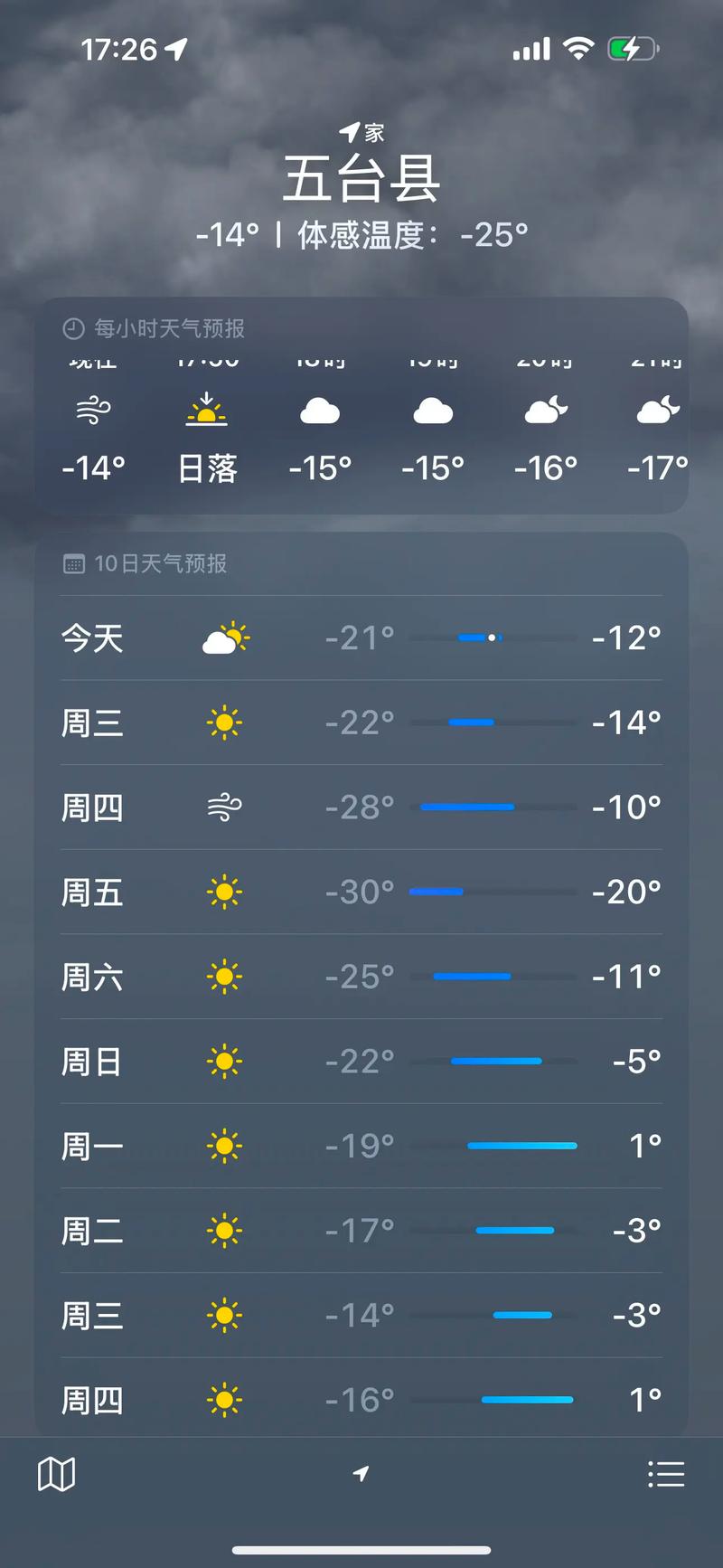
Task: Open the locations list icon bottom right
Action: tap(667, 1474)
